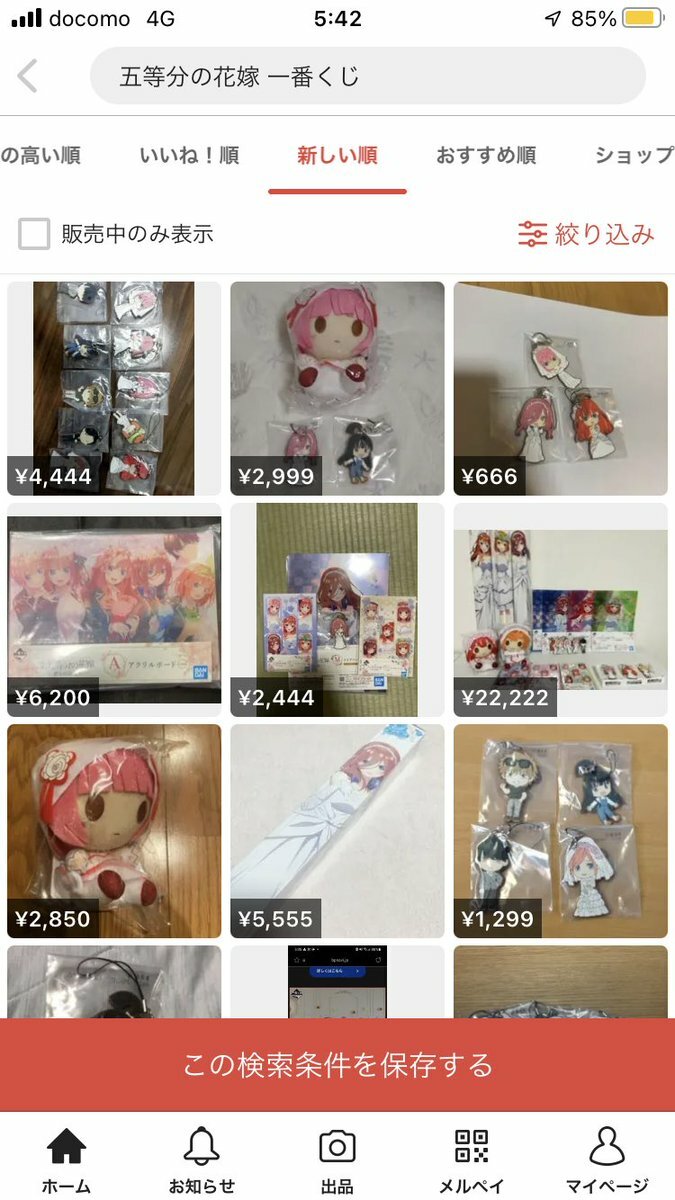675x1200 pixels.
Task: Open the マイページ tab
Action: [607, 1160]
